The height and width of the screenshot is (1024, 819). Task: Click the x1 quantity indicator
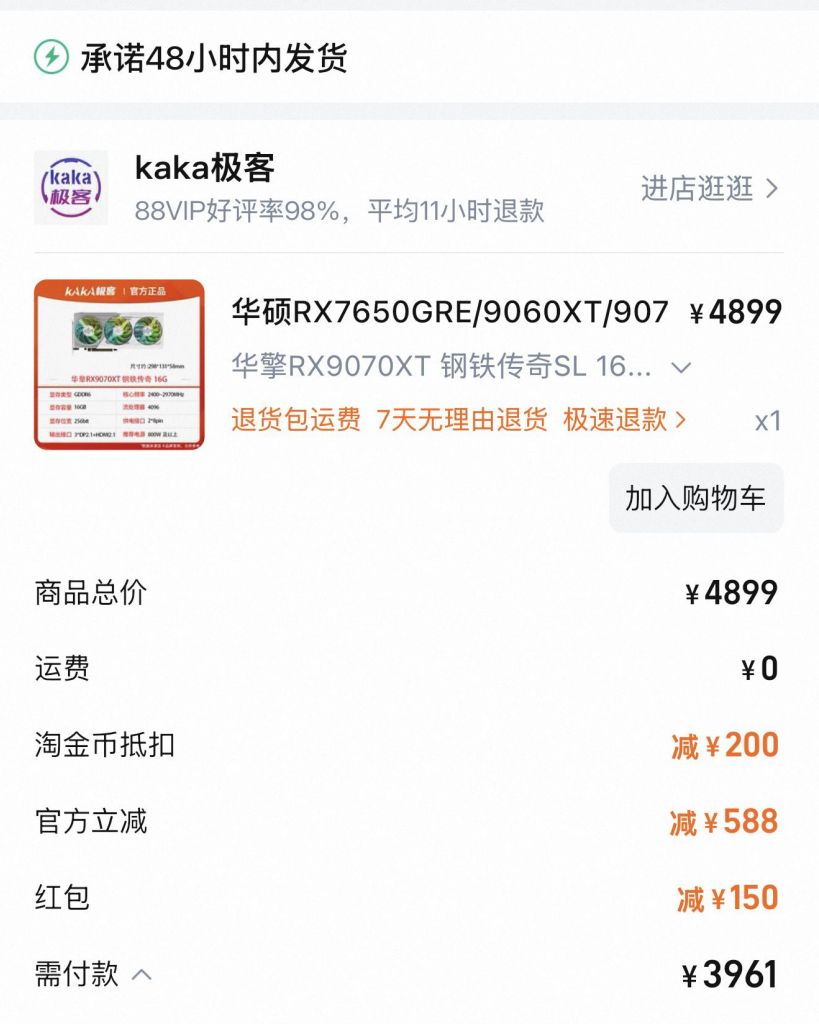(x=766, y=420)
